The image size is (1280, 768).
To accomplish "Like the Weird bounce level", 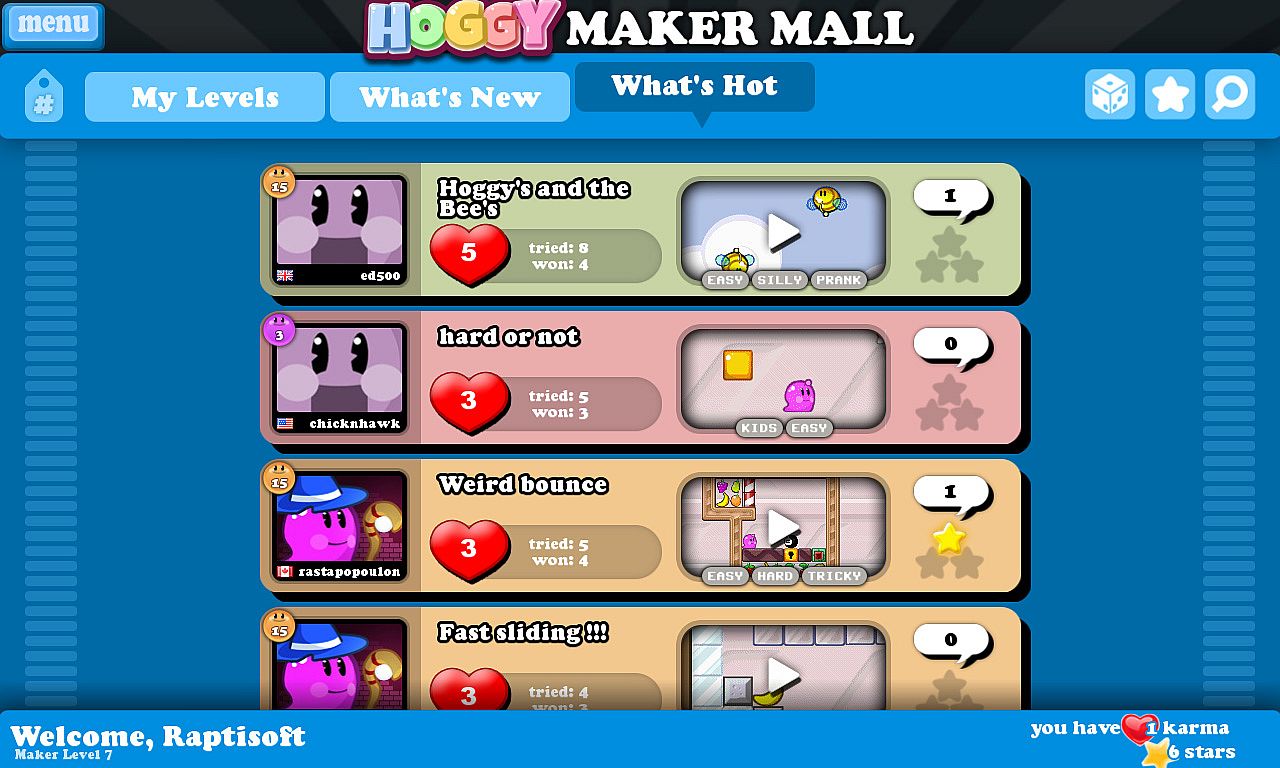I will click(x=469, y=550).
